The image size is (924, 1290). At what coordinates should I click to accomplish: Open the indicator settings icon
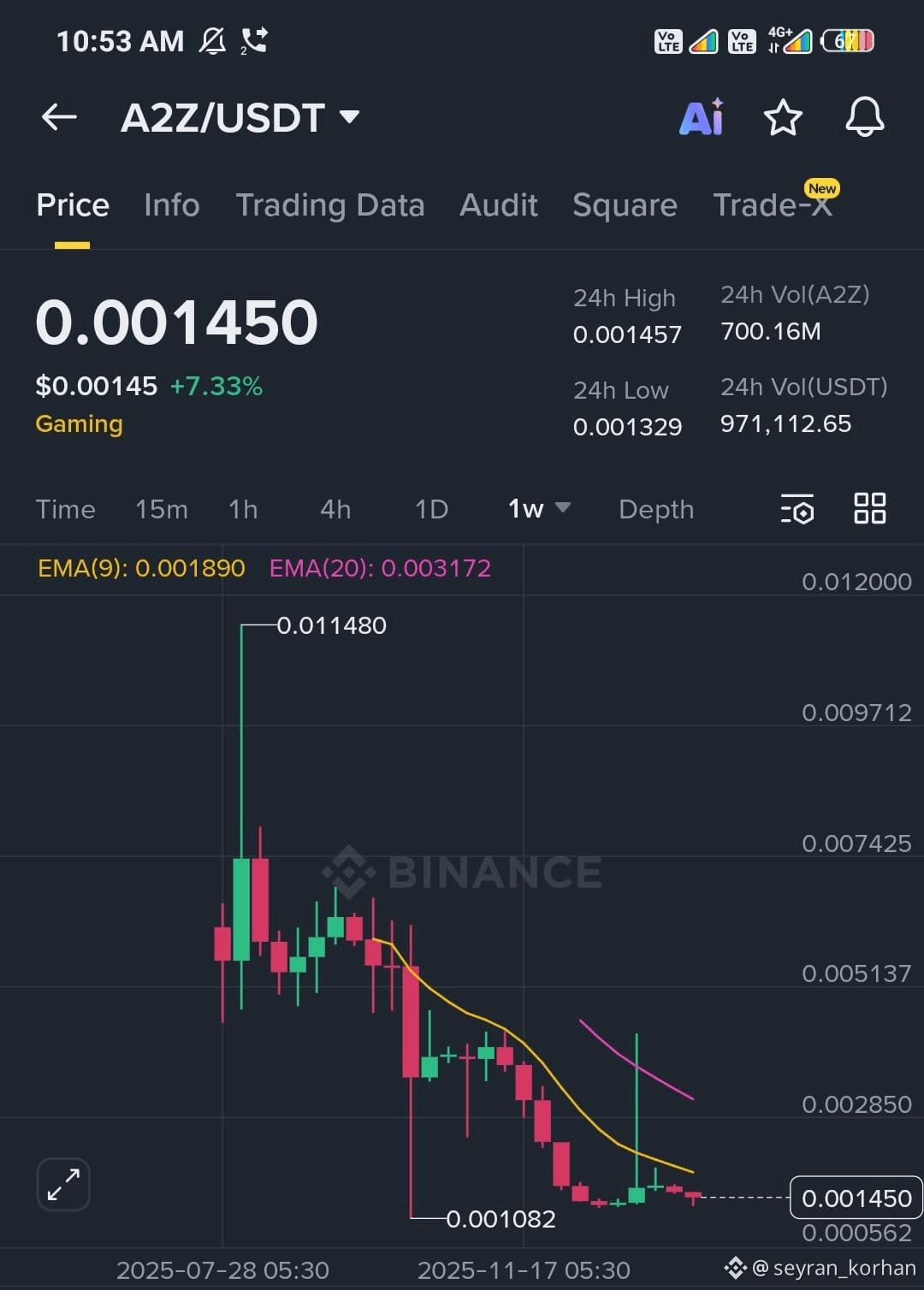point(797,508)
